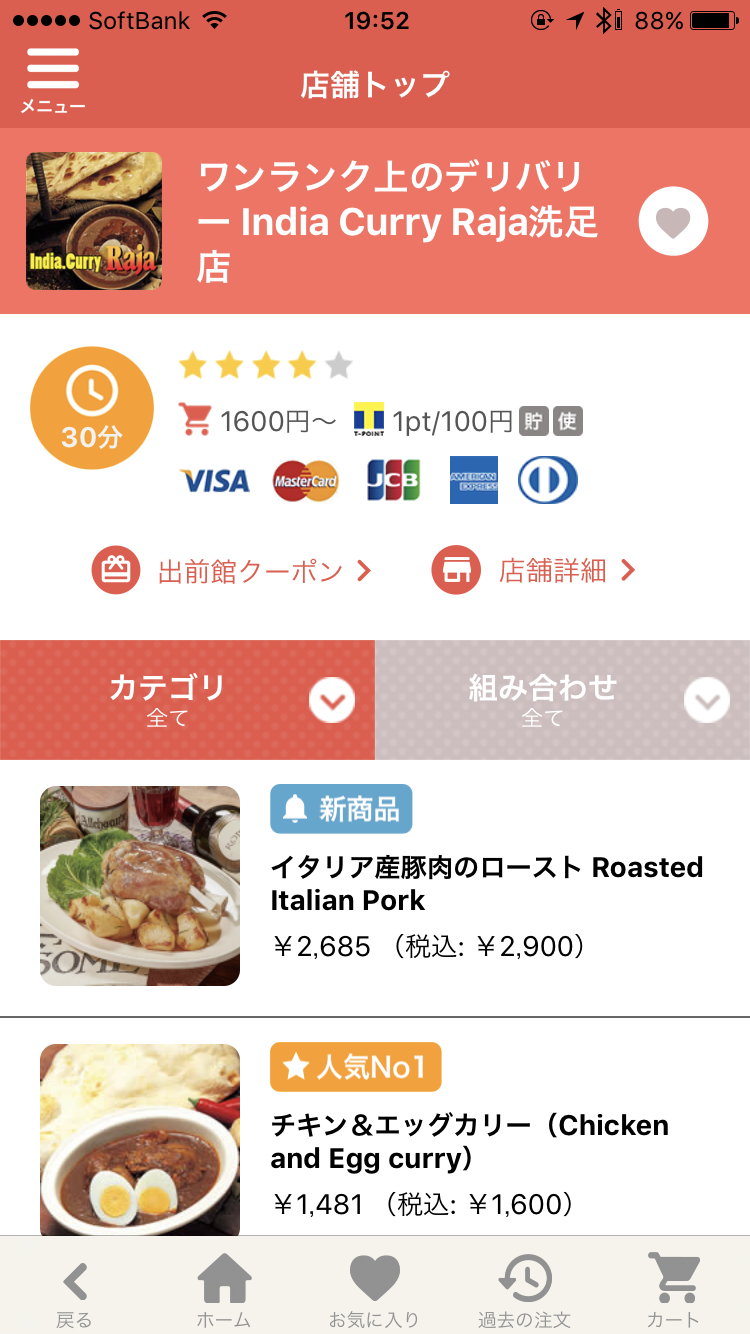The width and height of the screenshot is (750, 1334).
Task: Add India Curry Raja to favorites
Action: [x=673, y=221]
